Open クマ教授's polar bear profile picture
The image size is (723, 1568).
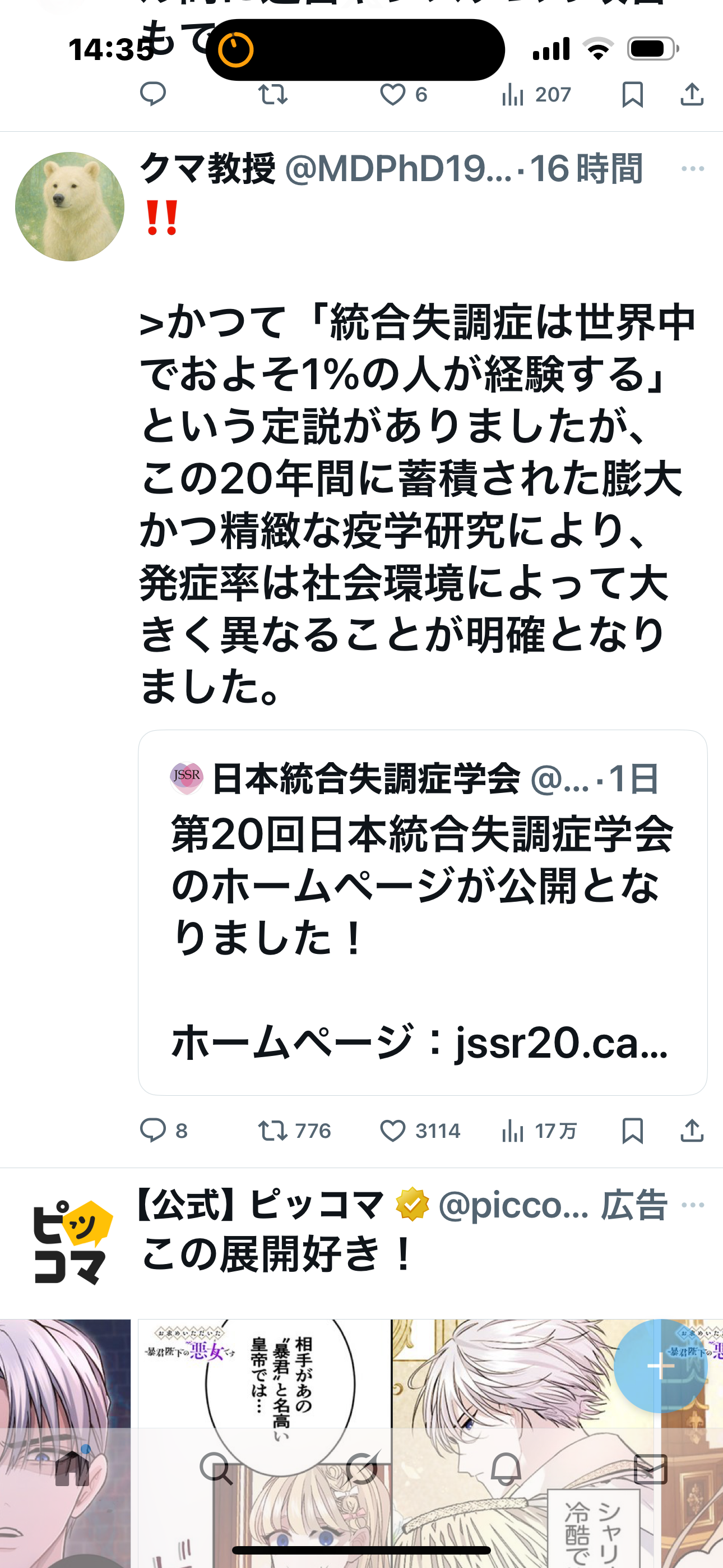click(x=70, y=207)
